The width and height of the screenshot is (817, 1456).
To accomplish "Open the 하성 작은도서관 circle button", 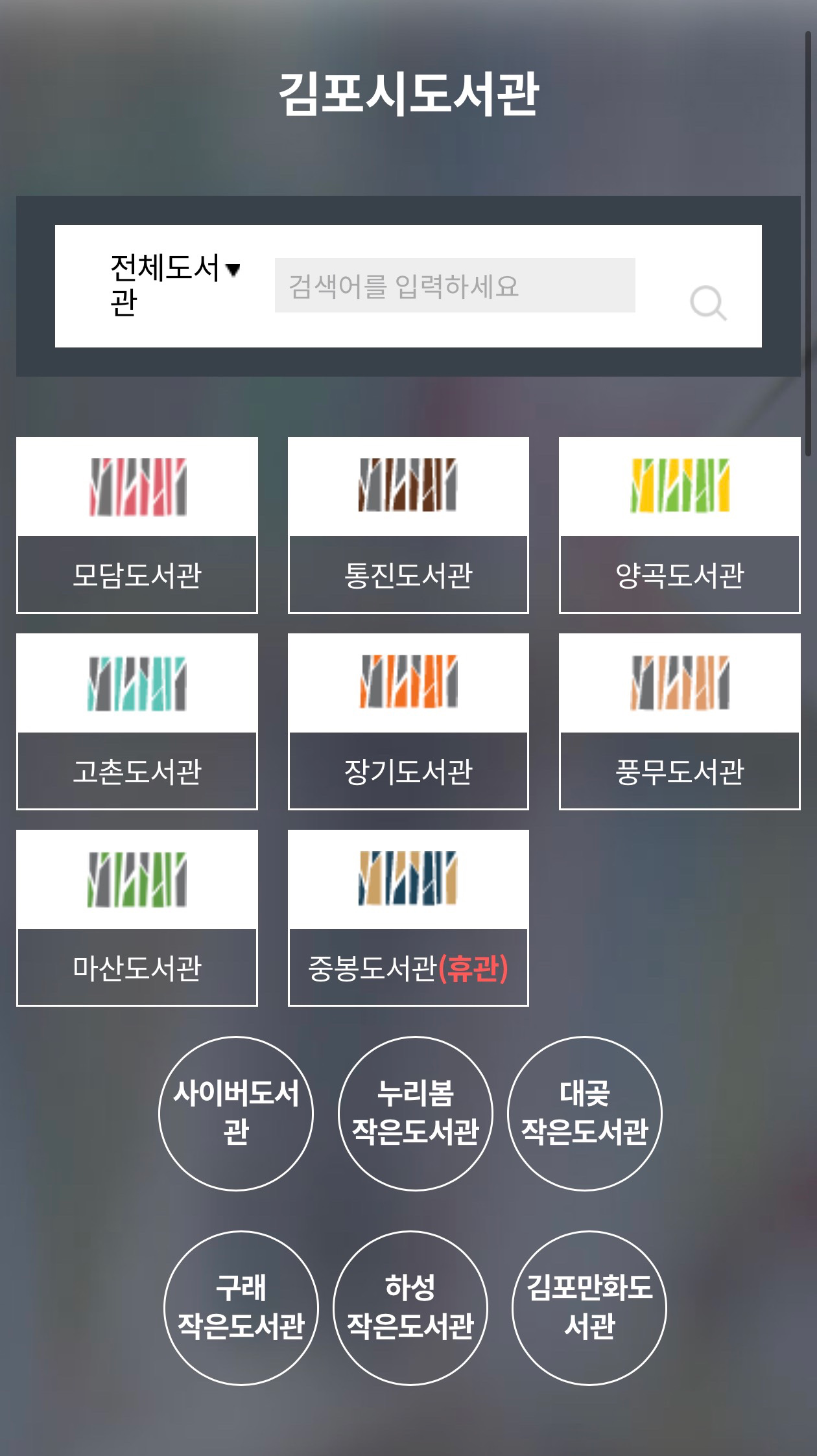I will pos(410,1308).
